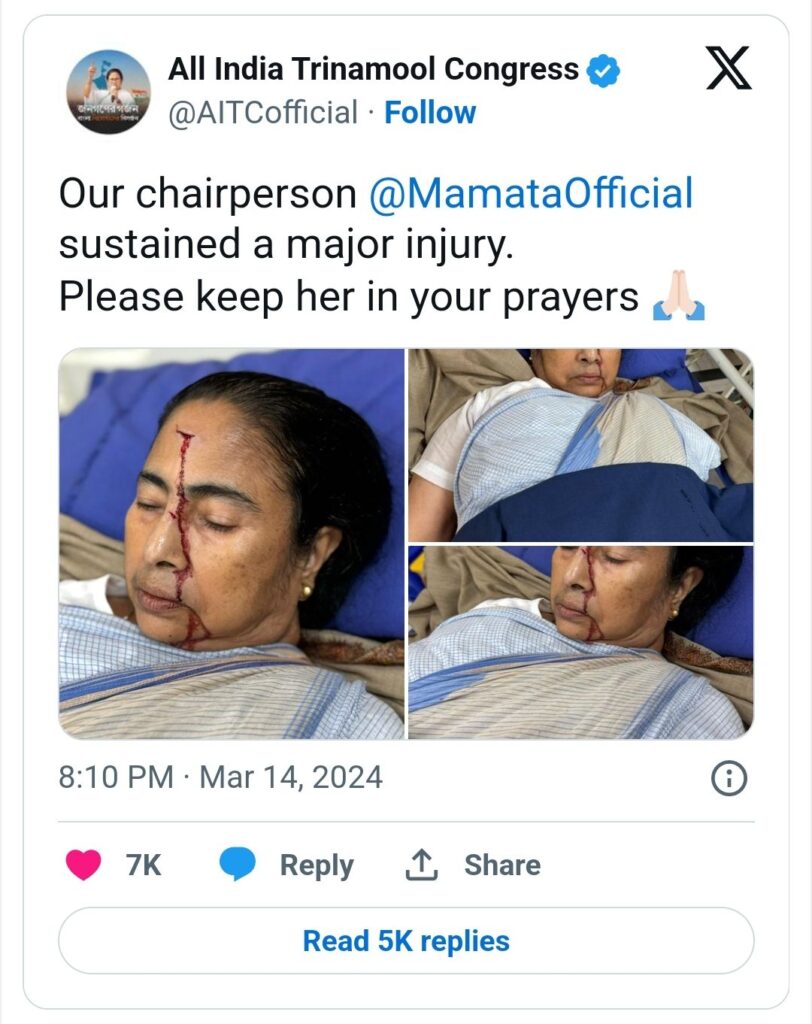Read 5K replies

(x=406, y=940)
